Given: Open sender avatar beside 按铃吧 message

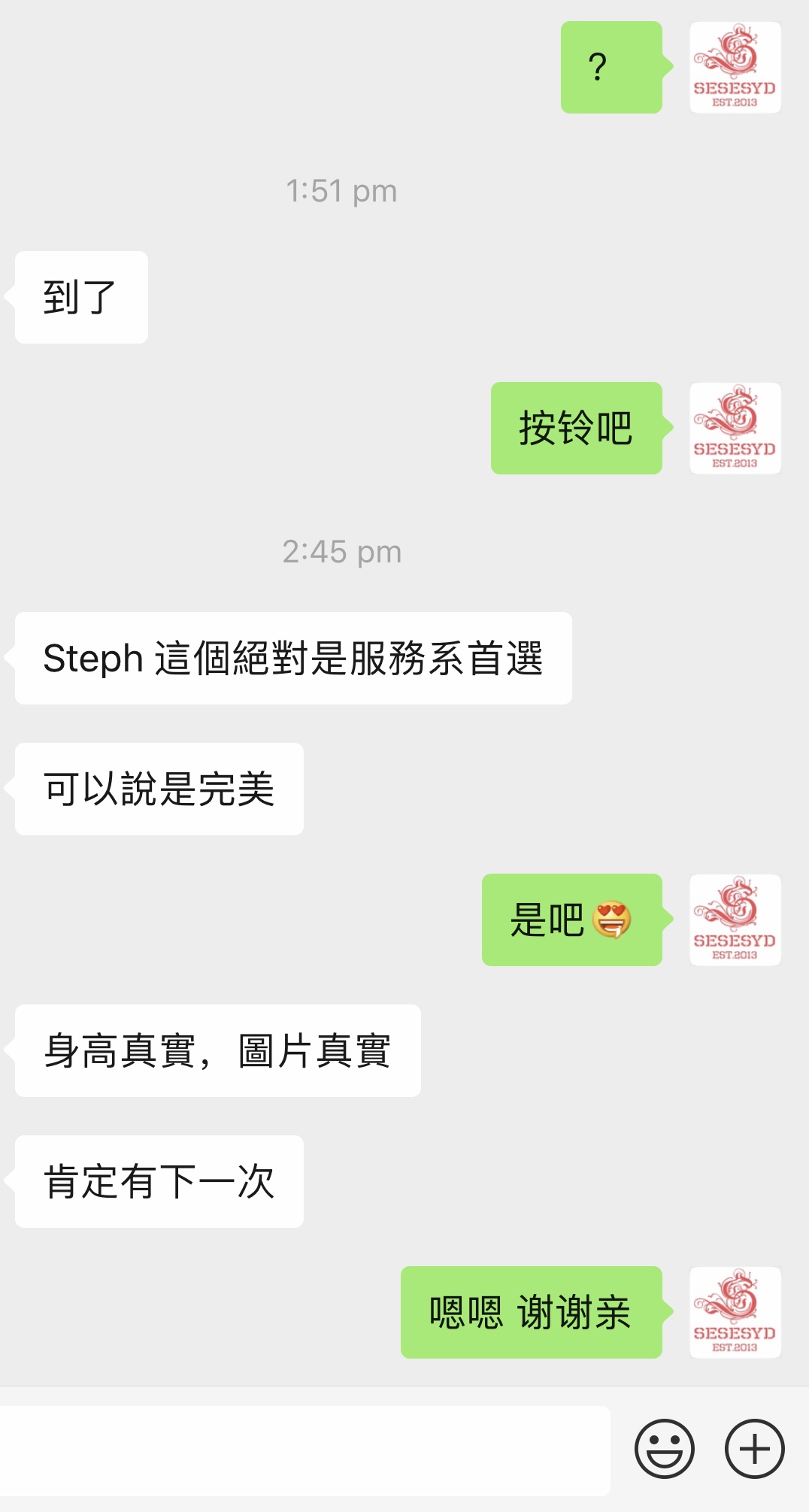Looking at the screenshot, I should (735, 429).
